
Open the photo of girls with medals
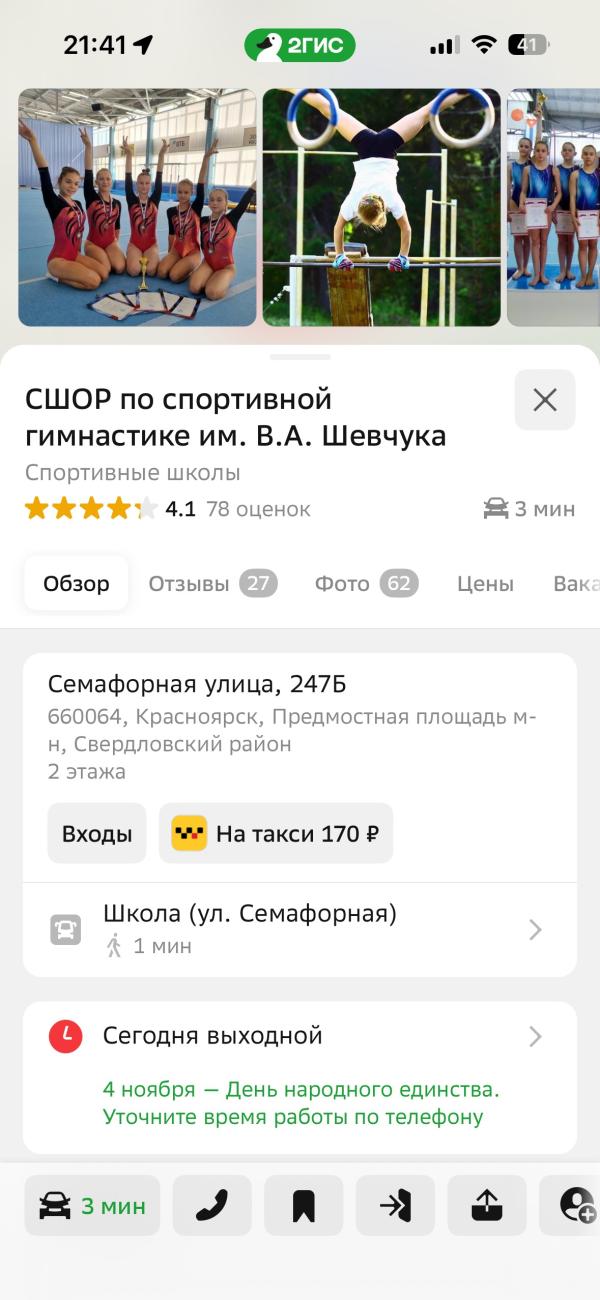coord(138,207)
